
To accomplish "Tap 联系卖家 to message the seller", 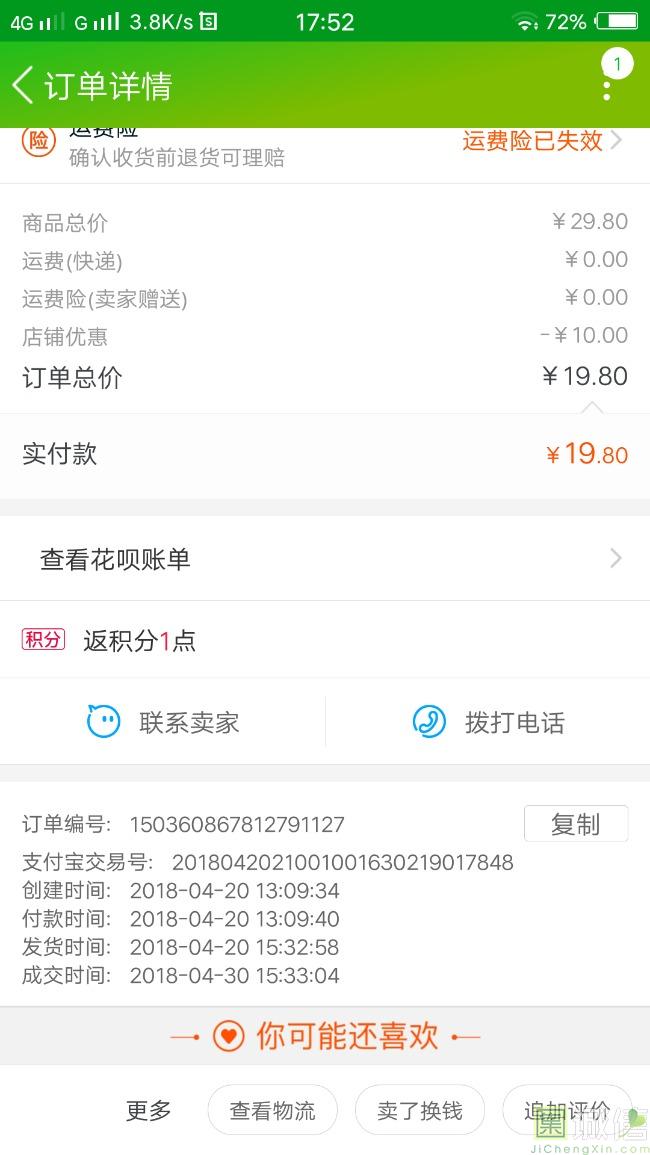I will point(164,722).
